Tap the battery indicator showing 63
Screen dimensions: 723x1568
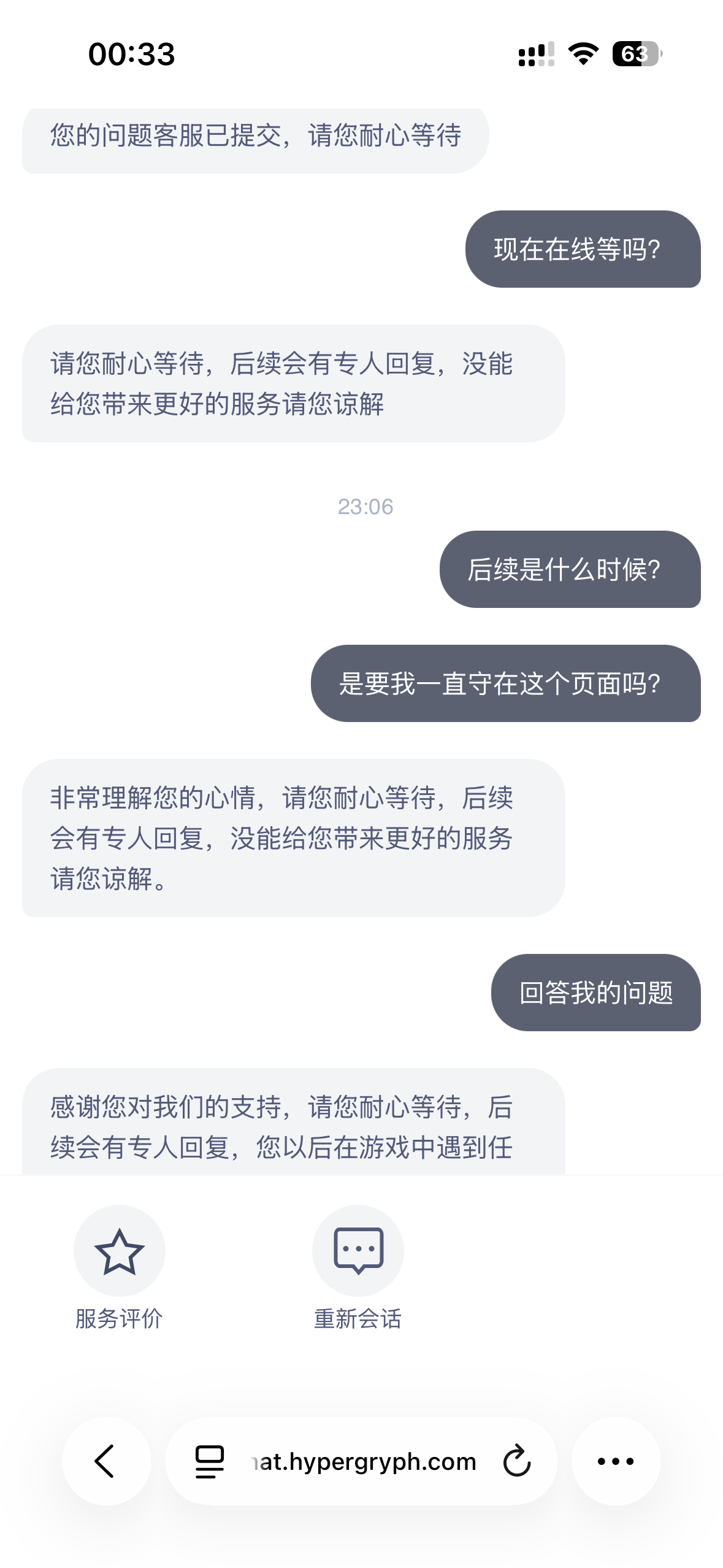pos(636,55)
